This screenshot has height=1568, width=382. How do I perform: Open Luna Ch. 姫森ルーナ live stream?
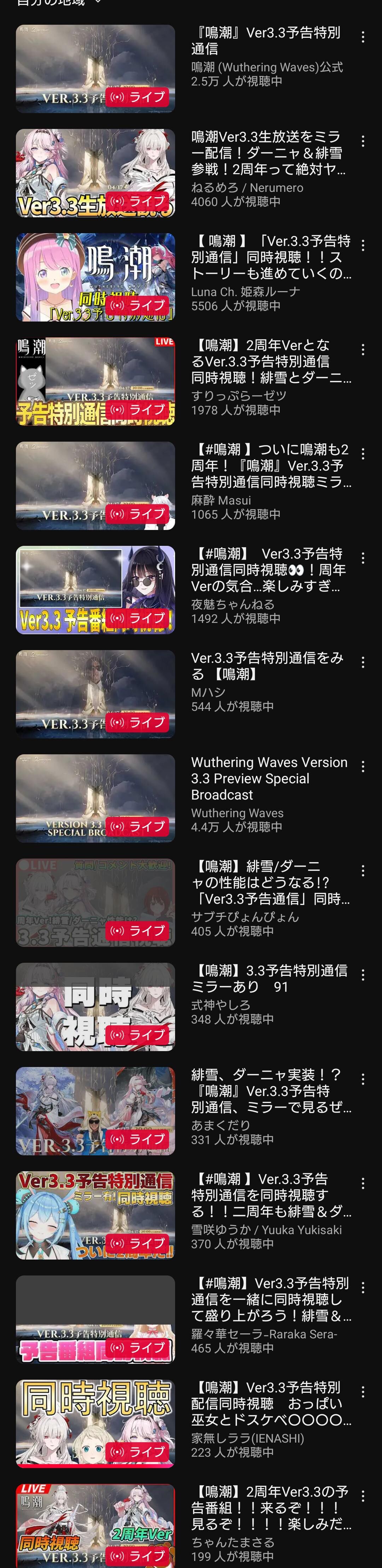click(x=95, y=277)
